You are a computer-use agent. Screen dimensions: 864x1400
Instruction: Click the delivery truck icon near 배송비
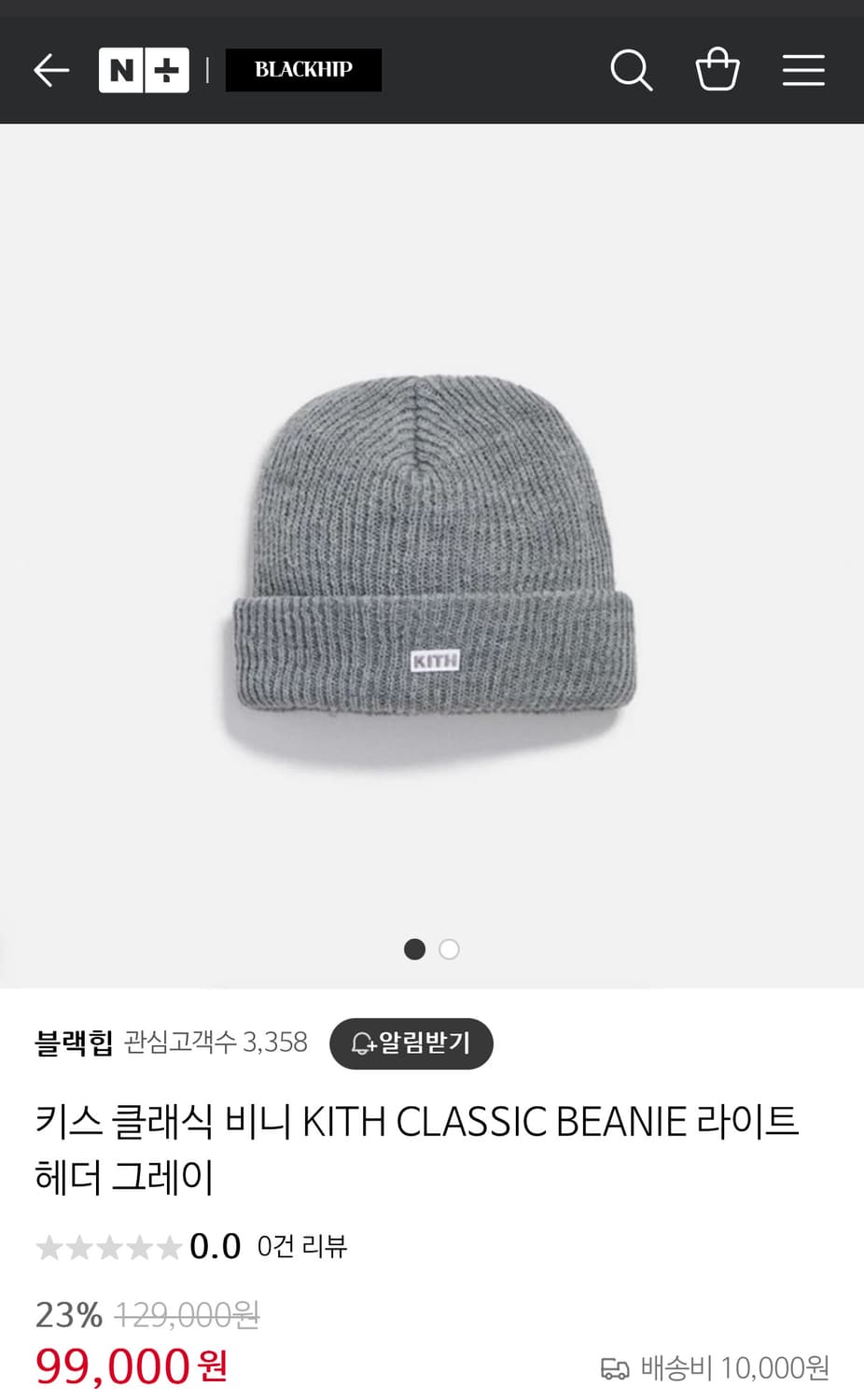[x=616, y=1367]
